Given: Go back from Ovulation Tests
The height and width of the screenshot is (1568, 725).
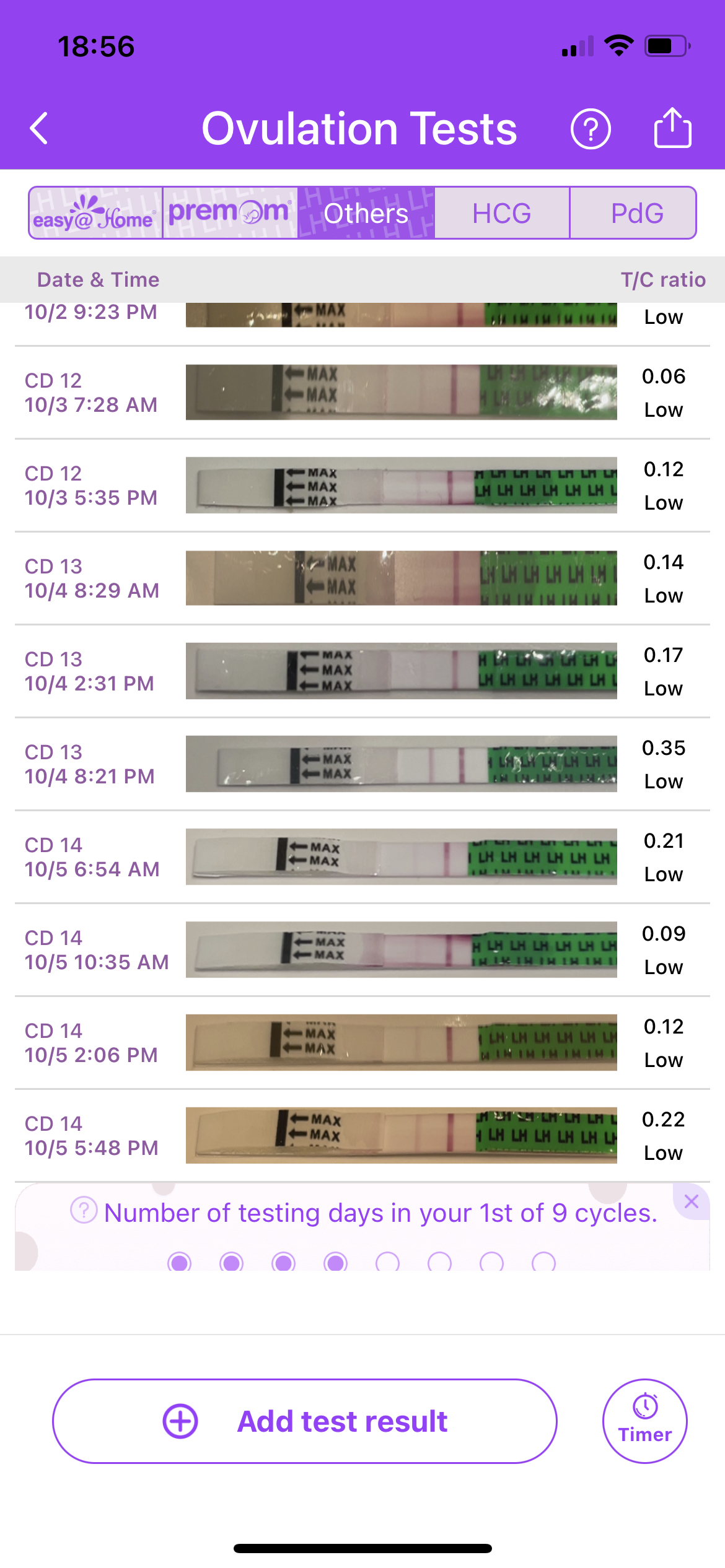Looking at the screenshot, I should point(39,129).
